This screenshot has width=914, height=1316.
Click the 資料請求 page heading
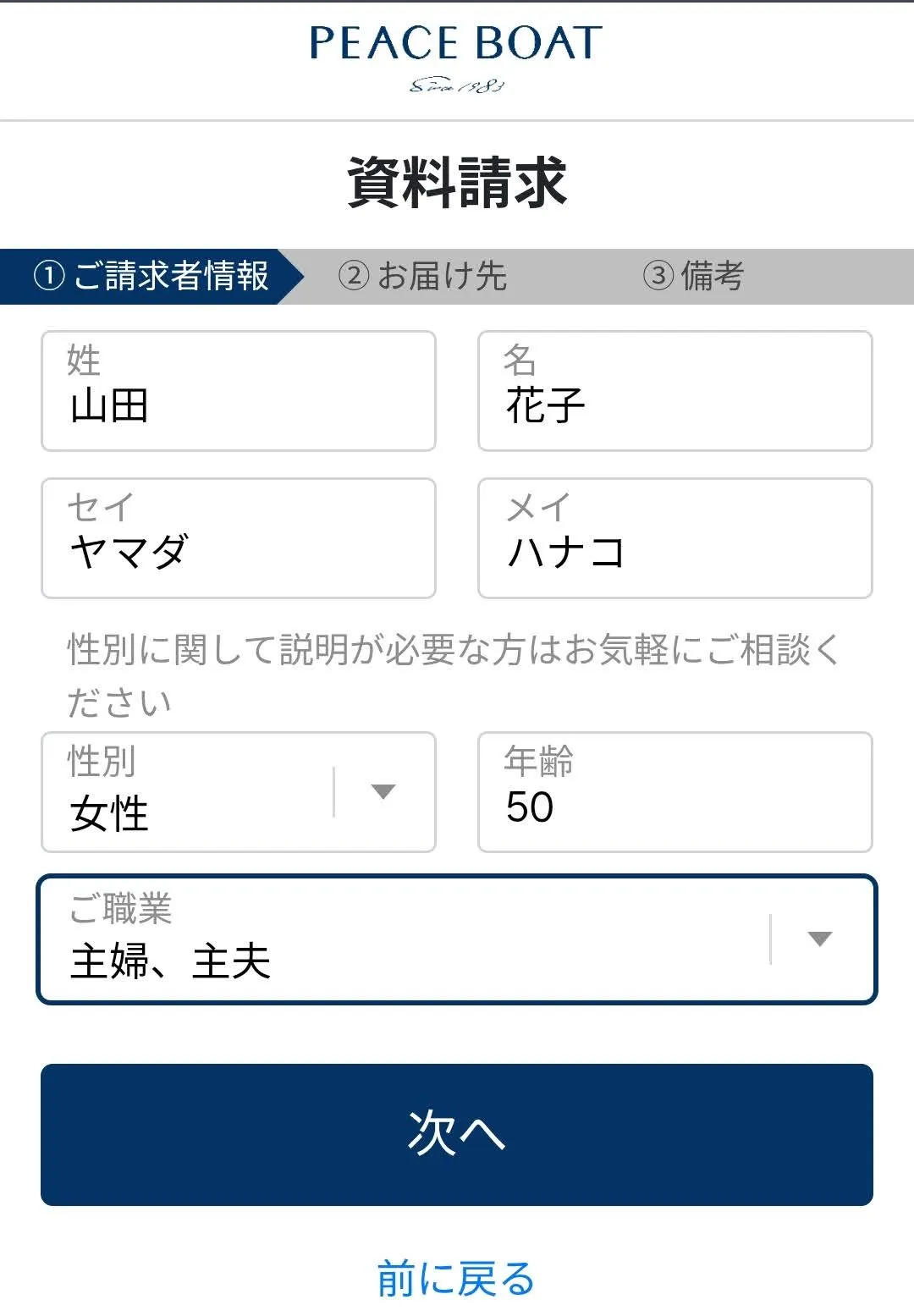(x=457, y=179)
